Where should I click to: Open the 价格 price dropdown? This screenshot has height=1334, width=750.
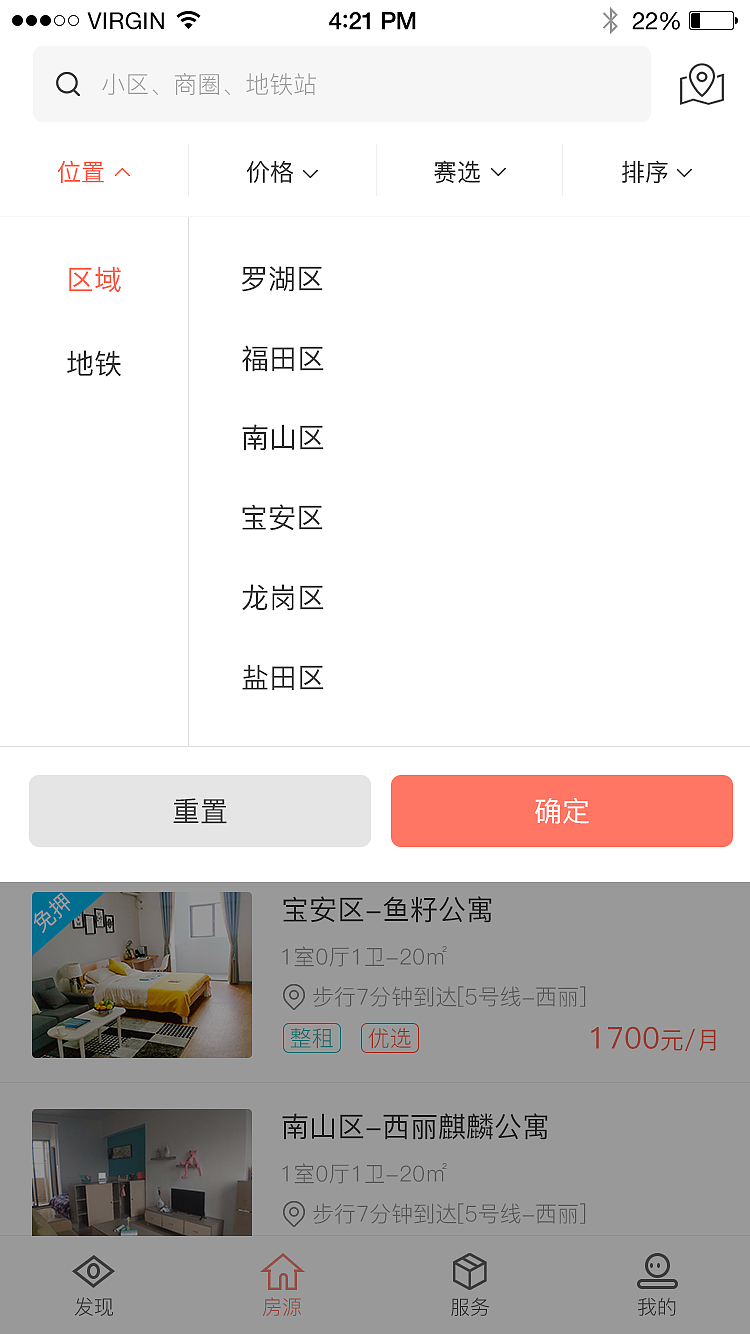(281, 171)
